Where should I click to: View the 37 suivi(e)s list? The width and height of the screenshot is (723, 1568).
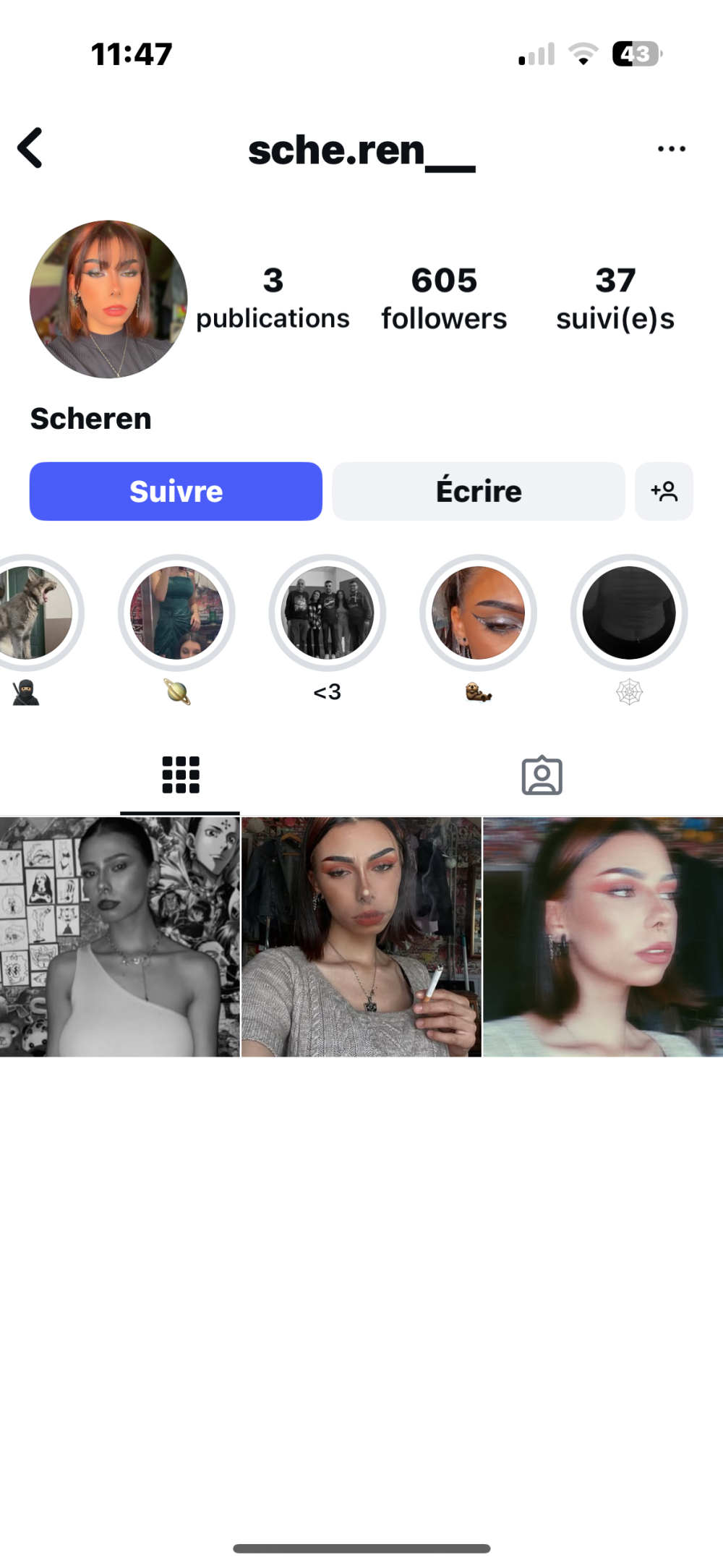pos(615,298)
